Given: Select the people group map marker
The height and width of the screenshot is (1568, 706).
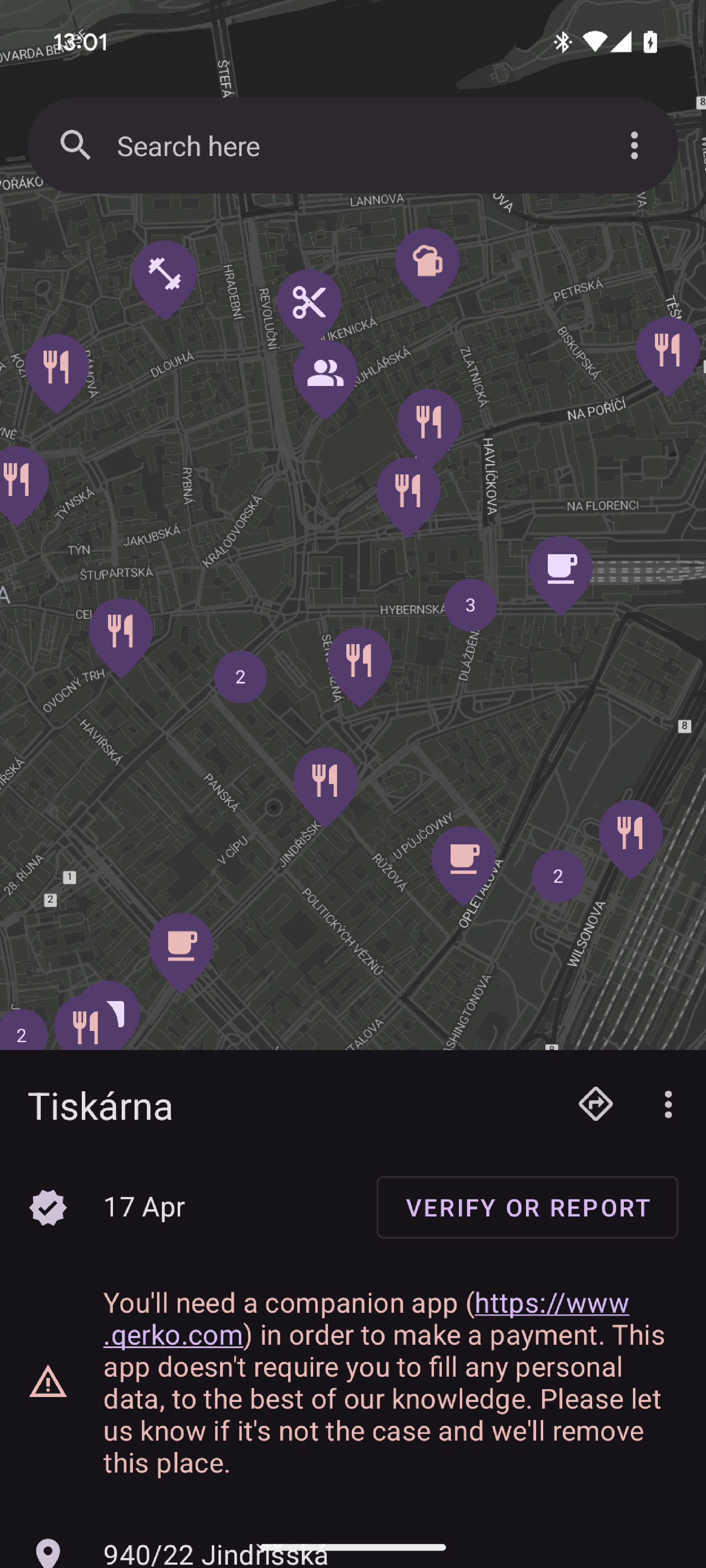Looking at the screenshot, I should click(325, 374).
